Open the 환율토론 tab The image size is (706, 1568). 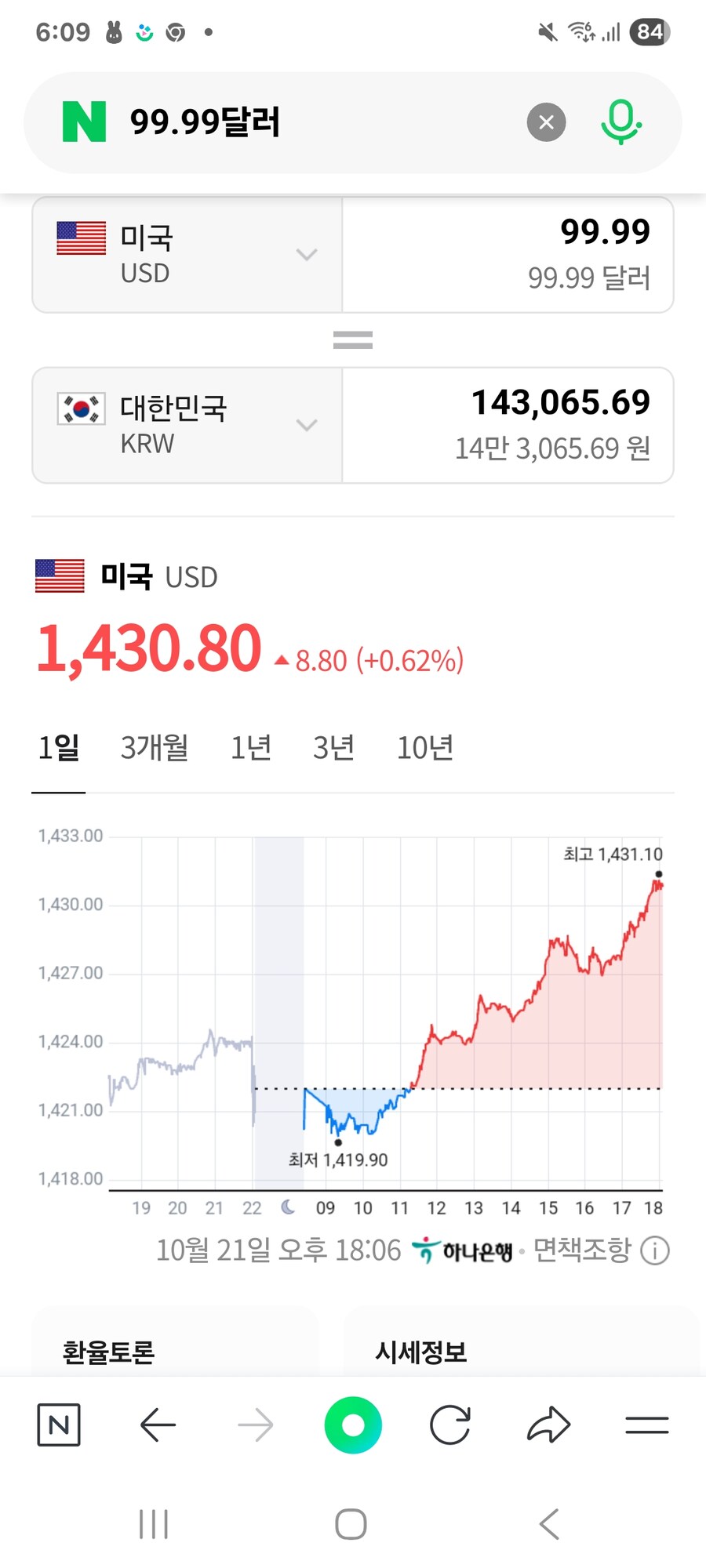[x=108, y=1350]
